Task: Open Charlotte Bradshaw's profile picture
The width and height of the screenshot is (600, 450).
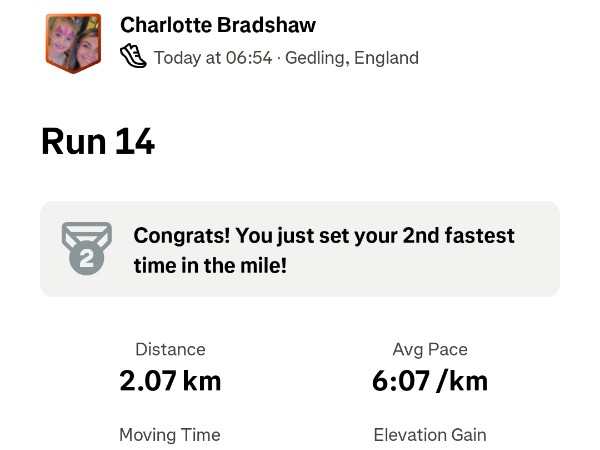Action: [x=73, y=43]
